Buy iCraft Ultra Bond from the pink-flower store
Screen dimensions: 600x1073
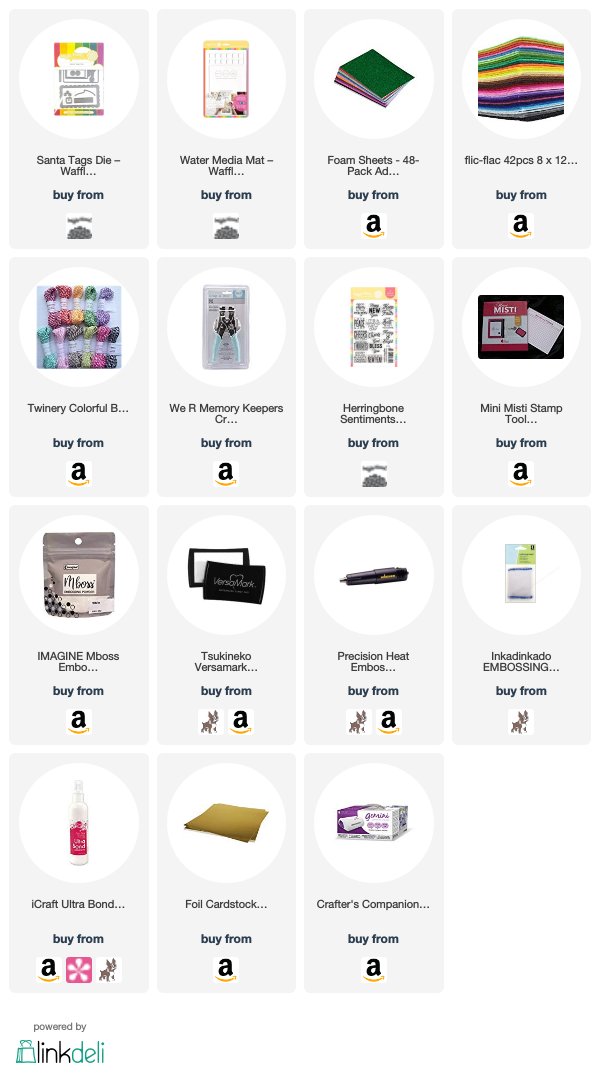pyautogui.click(x=79, y=970)
